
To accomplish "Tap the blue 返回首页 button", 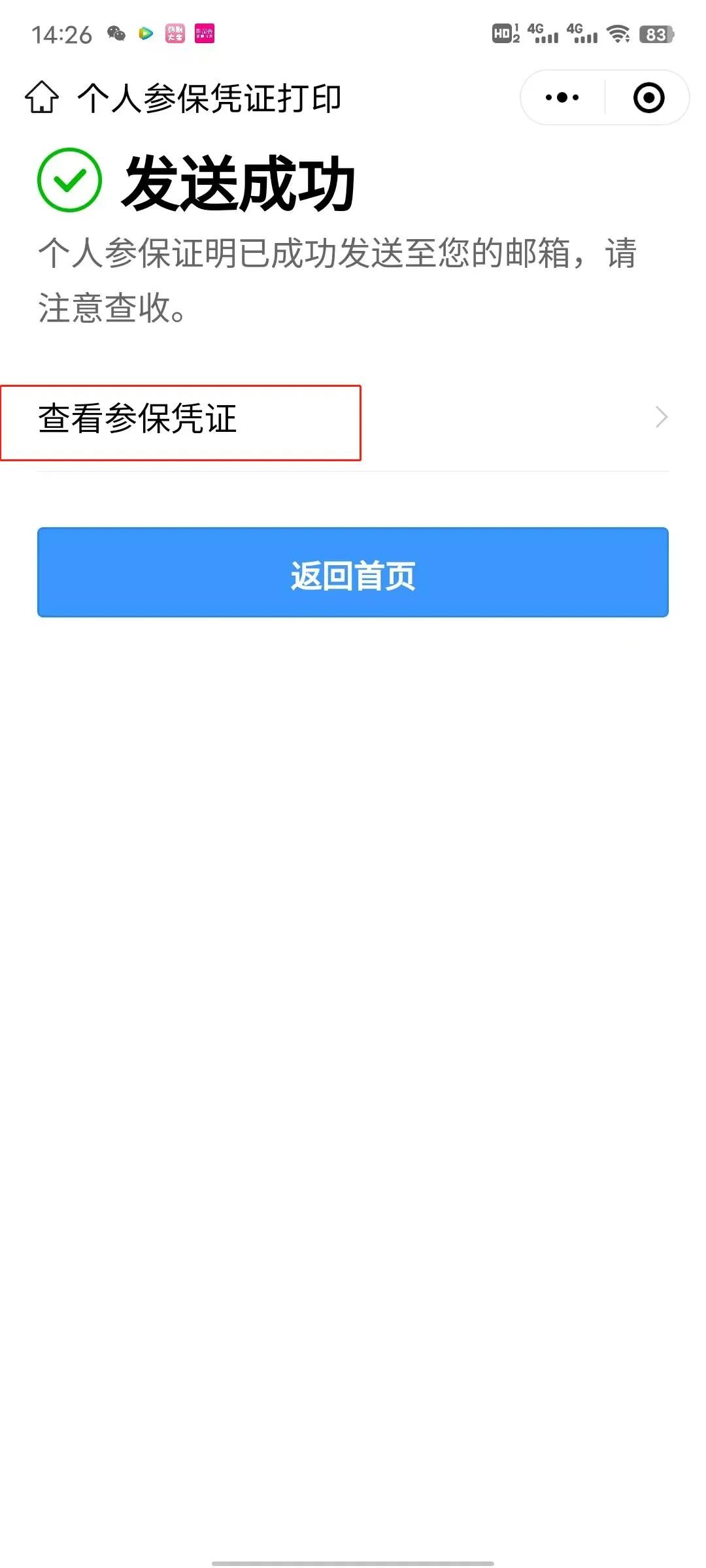I will tap(353, 572).
